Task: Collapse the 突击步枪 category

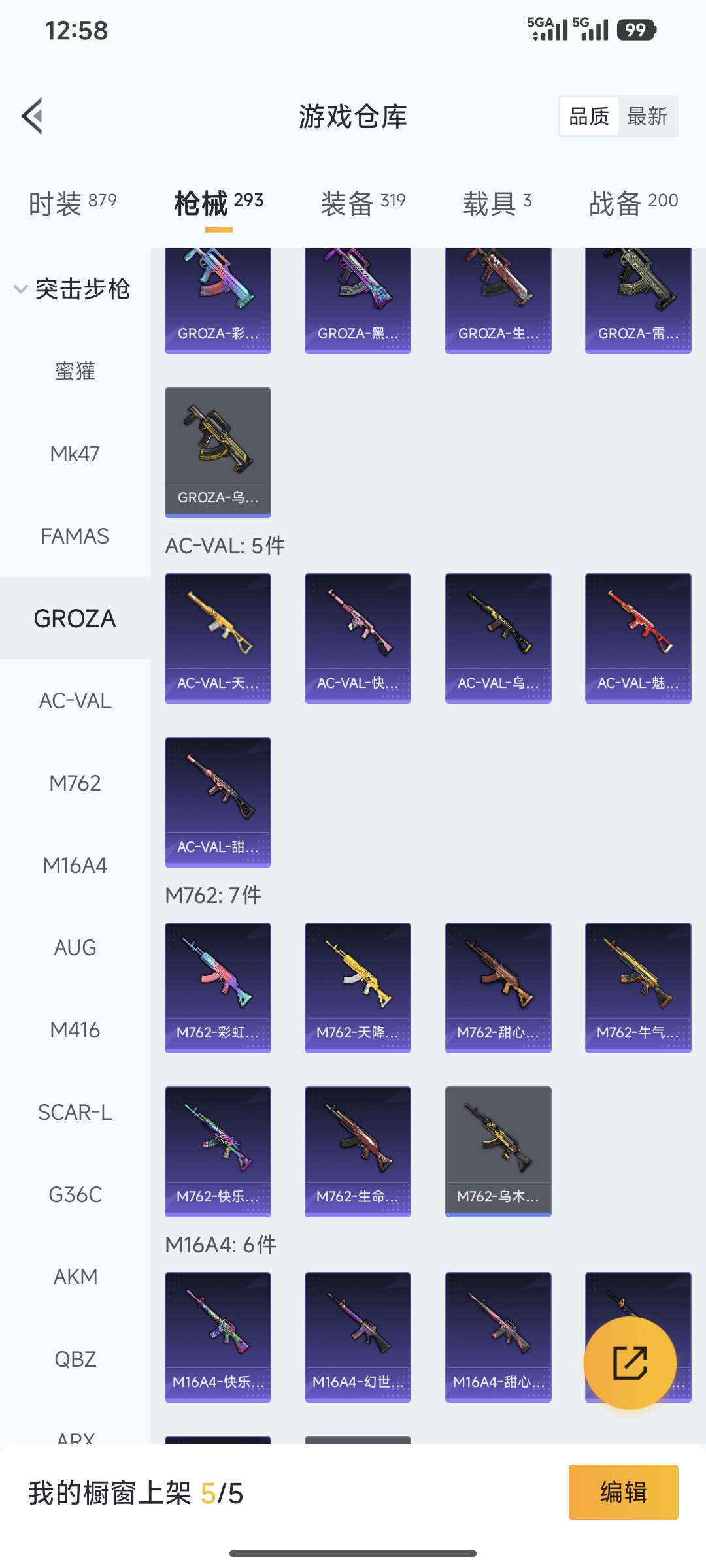Action: (72, 289)
